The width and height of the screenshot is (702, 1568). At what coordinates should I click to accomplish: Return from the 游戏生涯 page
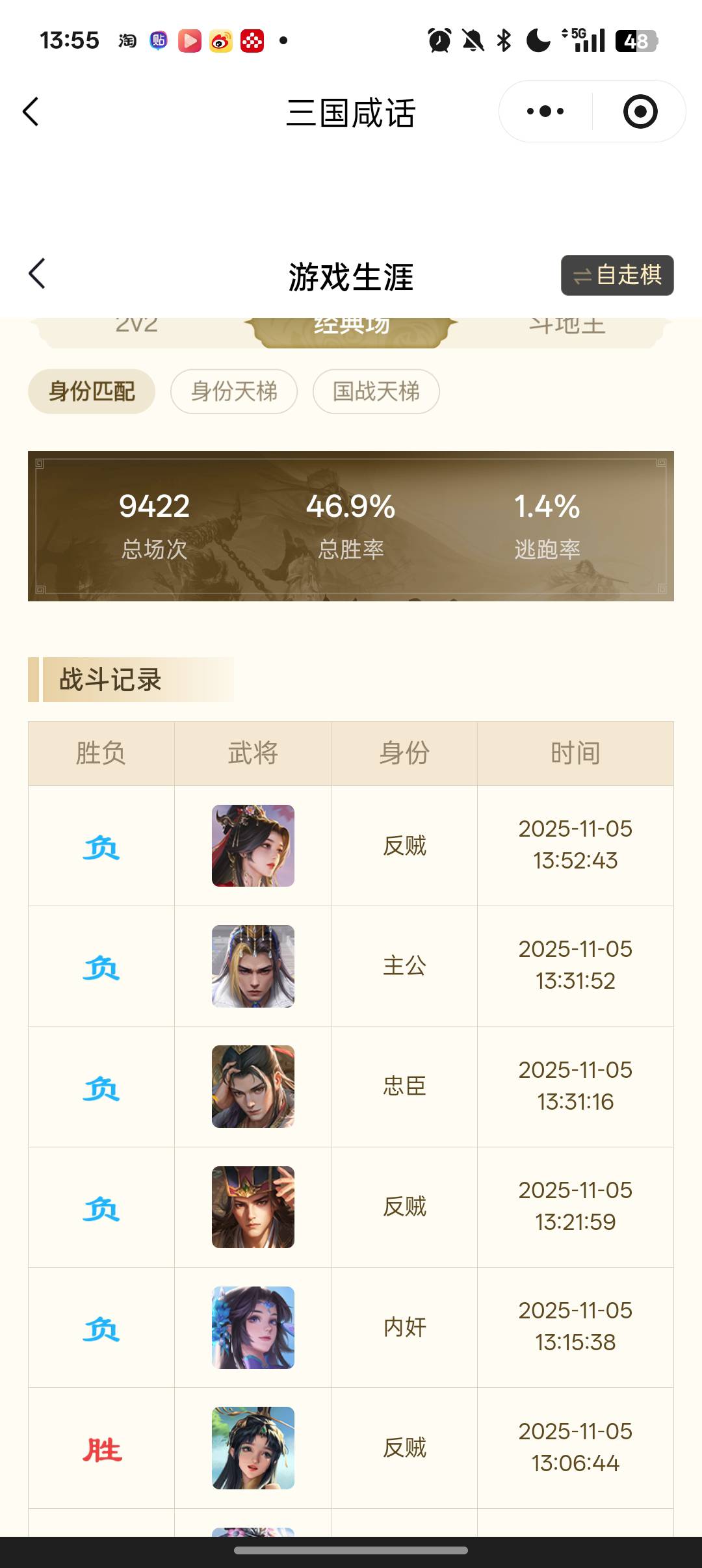pos(38,274)
